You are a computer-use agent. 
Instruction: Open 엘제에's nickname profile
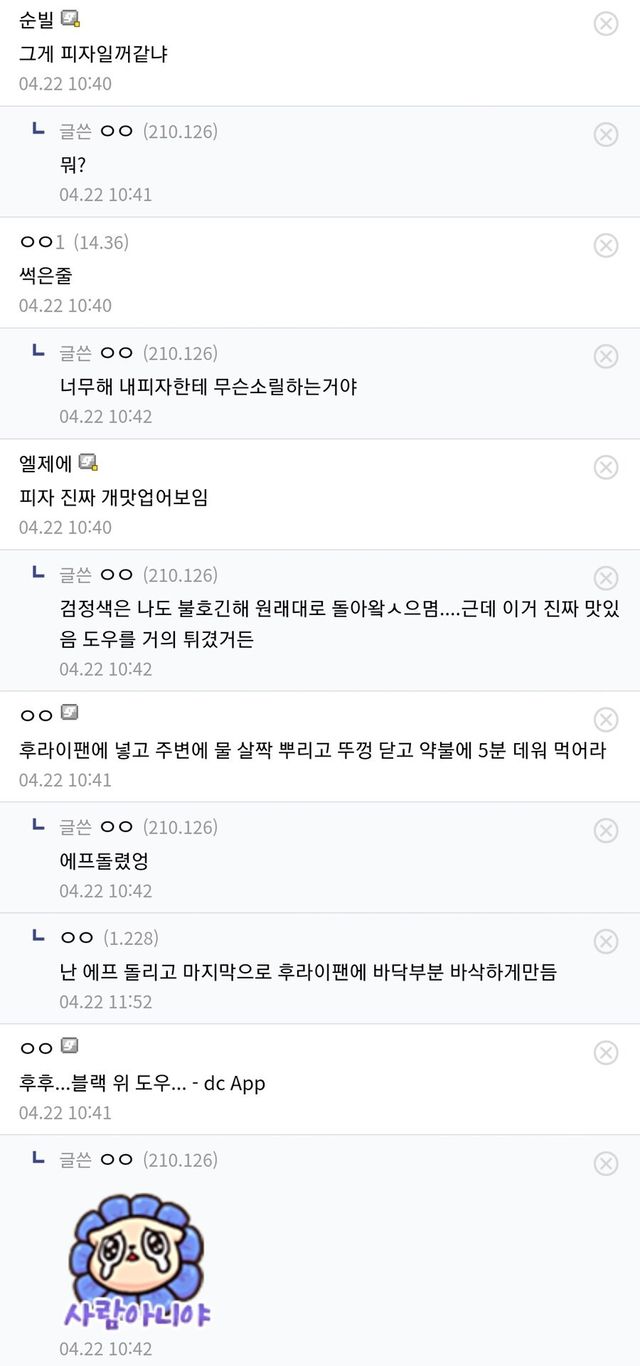[x=46, y=463]
